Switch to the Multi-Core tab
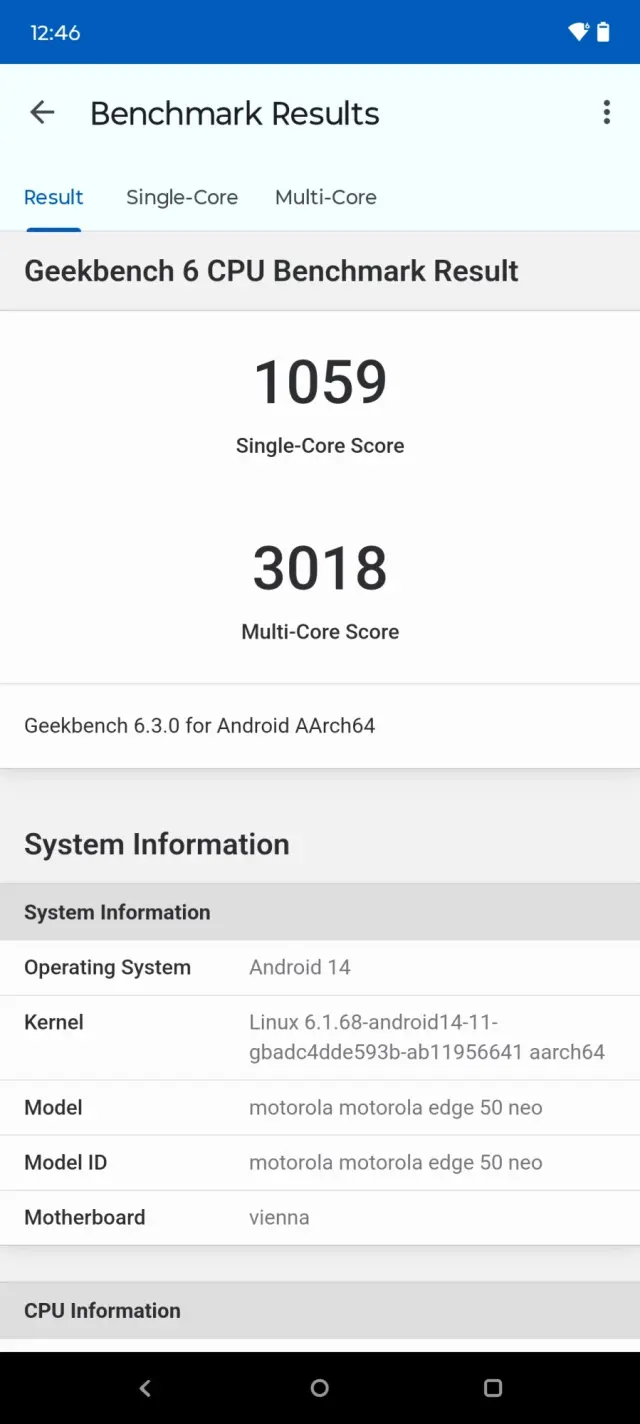The height and width of the screenshot is (1424, 640). click(326, 198)
